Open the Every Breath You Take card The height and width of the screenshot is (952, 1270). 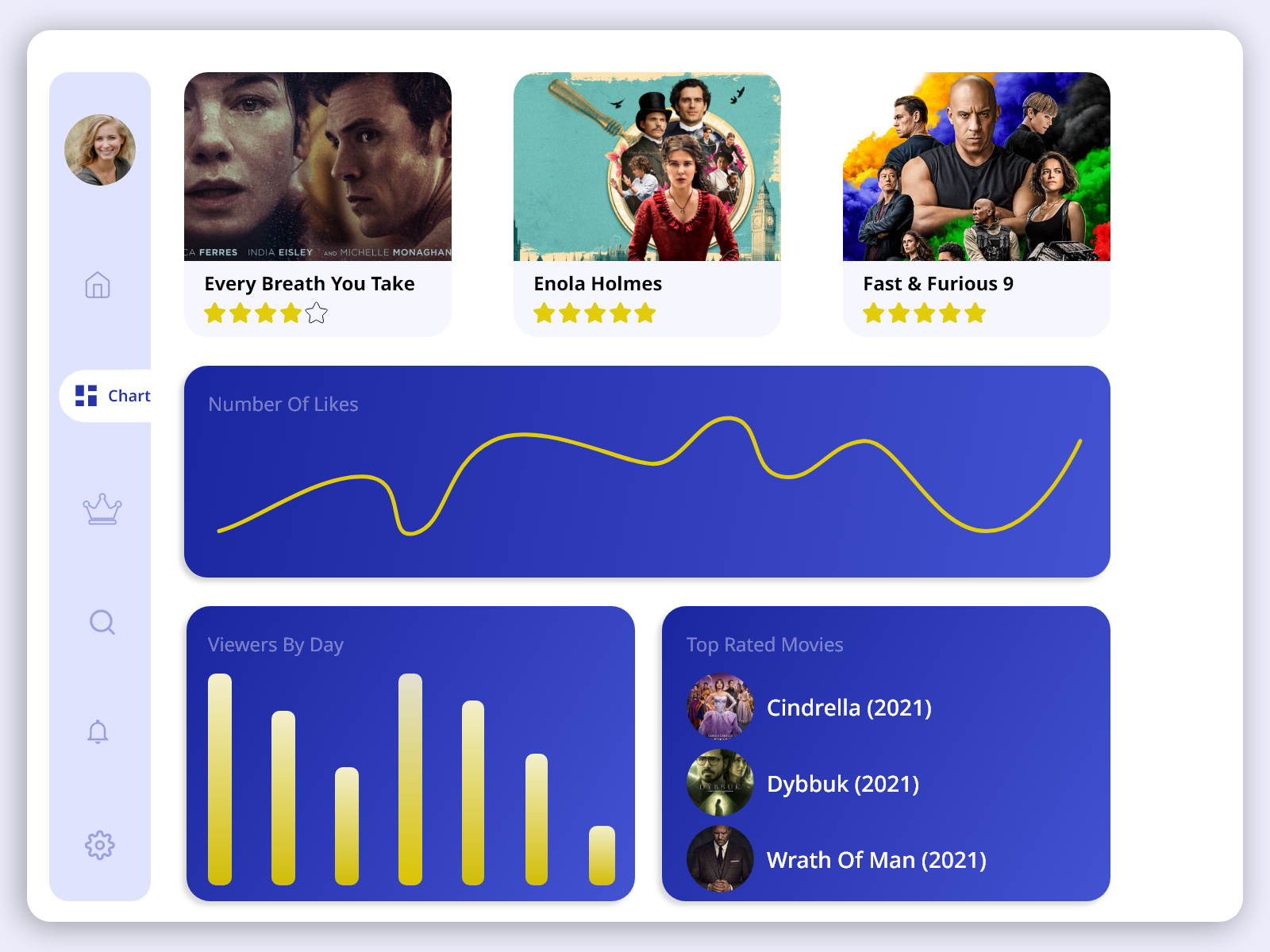317,204
